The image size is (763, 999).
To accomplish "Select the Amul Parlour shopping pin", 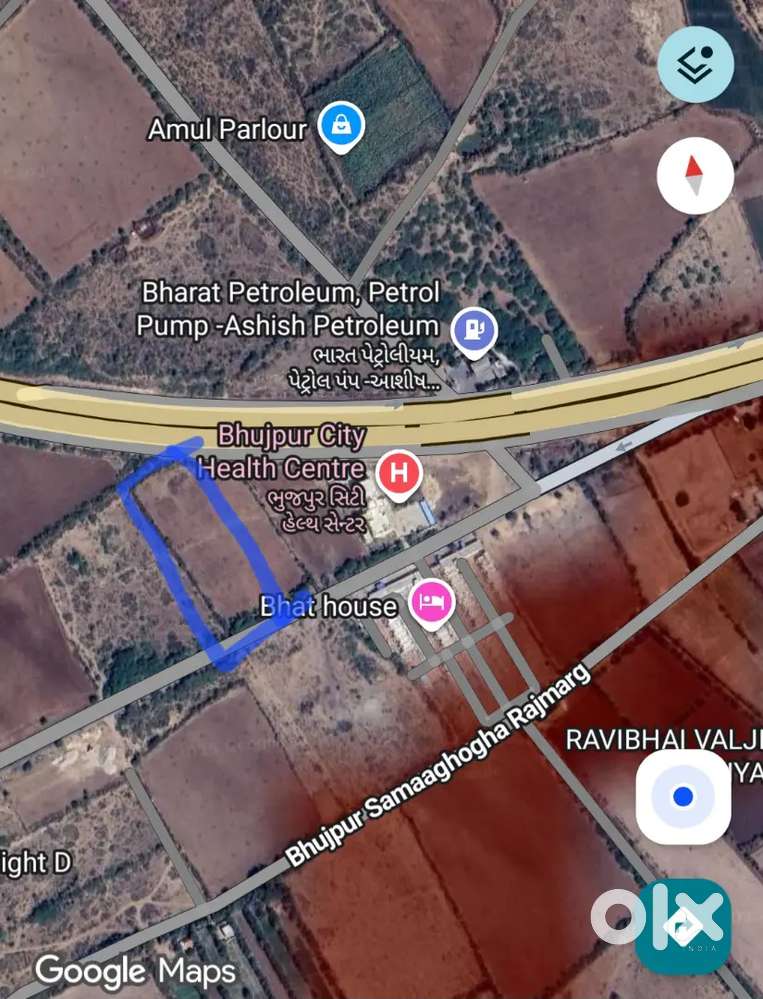I will tap(341, 127).
